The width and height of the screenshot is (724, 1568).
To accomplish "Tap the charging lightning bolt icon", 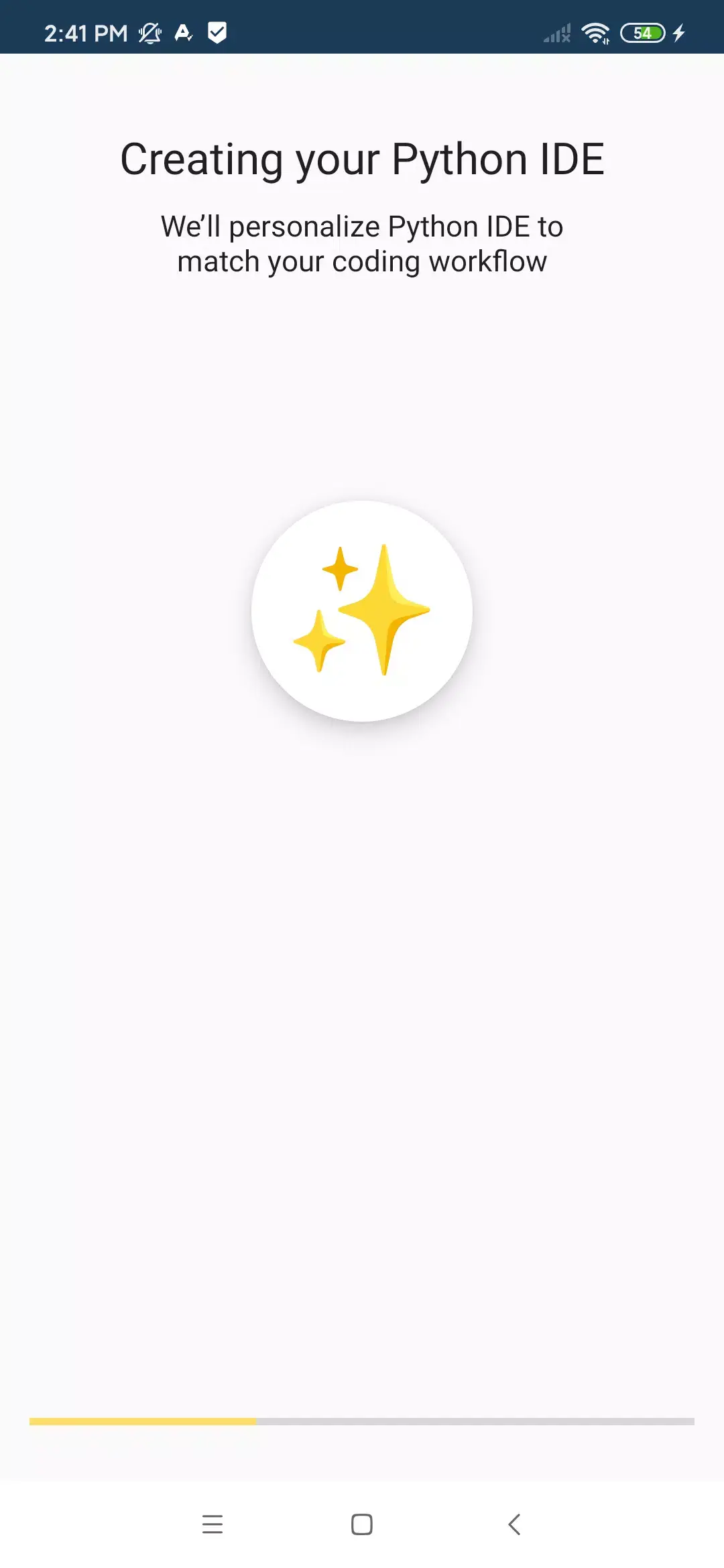I will [x=680, y=31].
